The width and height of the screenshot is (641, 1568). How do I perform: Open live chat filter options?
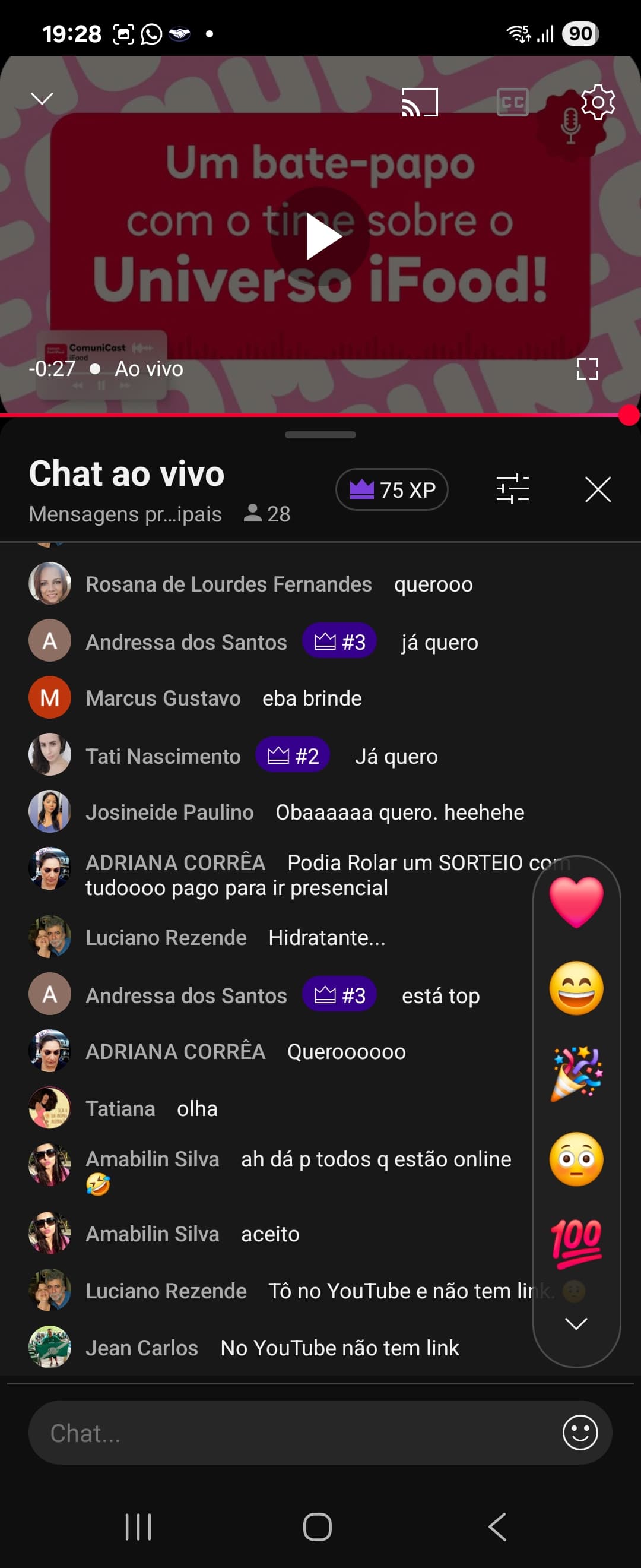click(x=512, y=489)
